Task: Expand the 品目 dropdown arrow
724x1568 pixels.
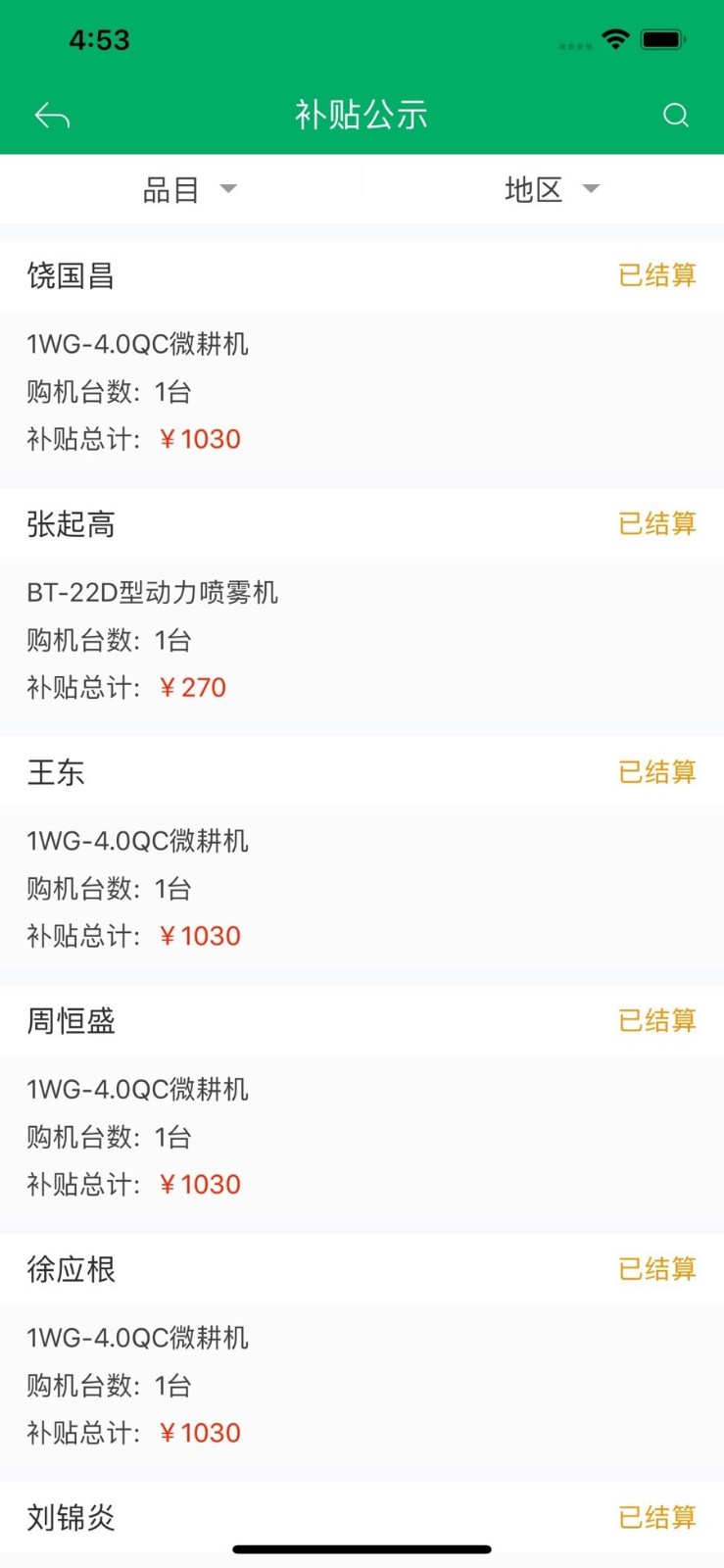Action: click(x=229, y=189)
